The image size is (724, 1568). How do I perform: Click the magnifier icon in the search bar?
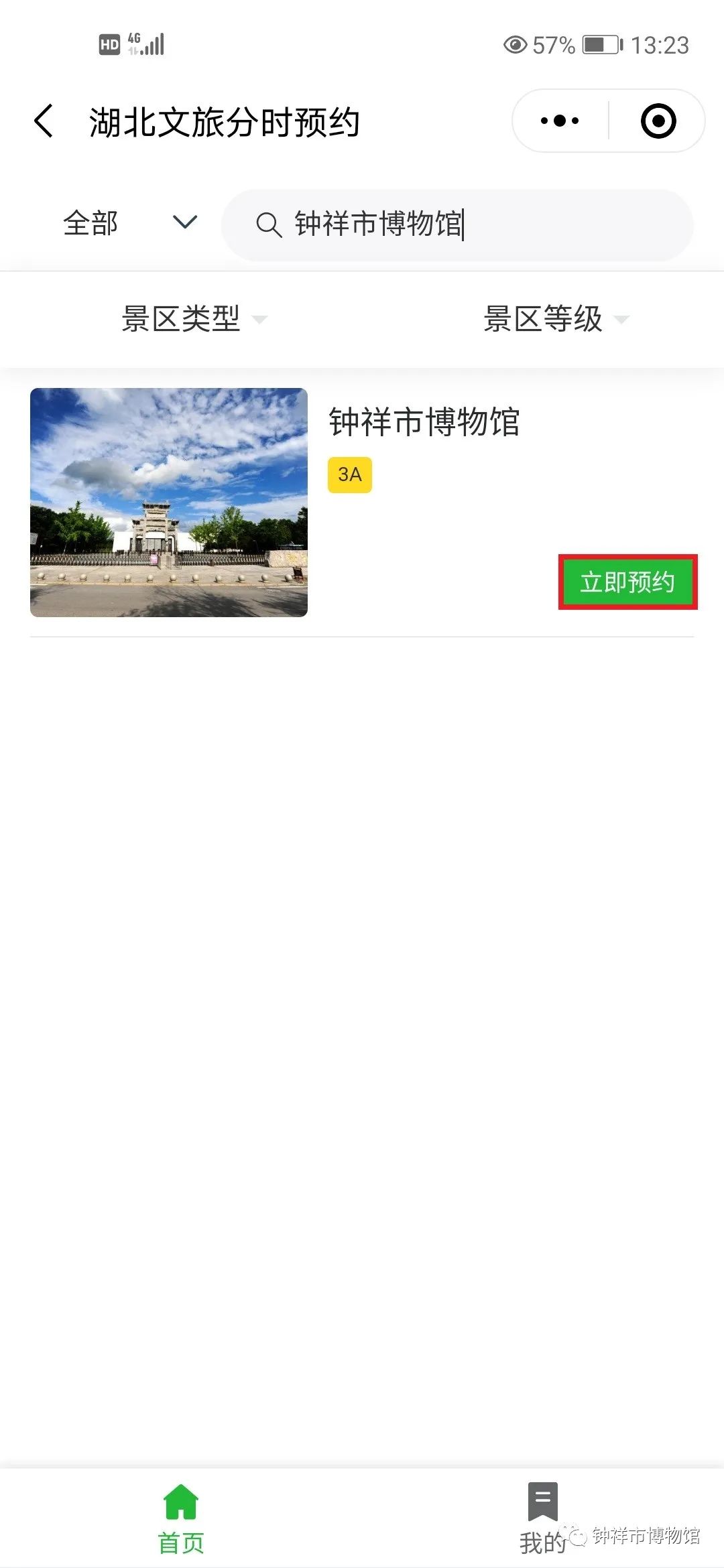coord(267,224)
